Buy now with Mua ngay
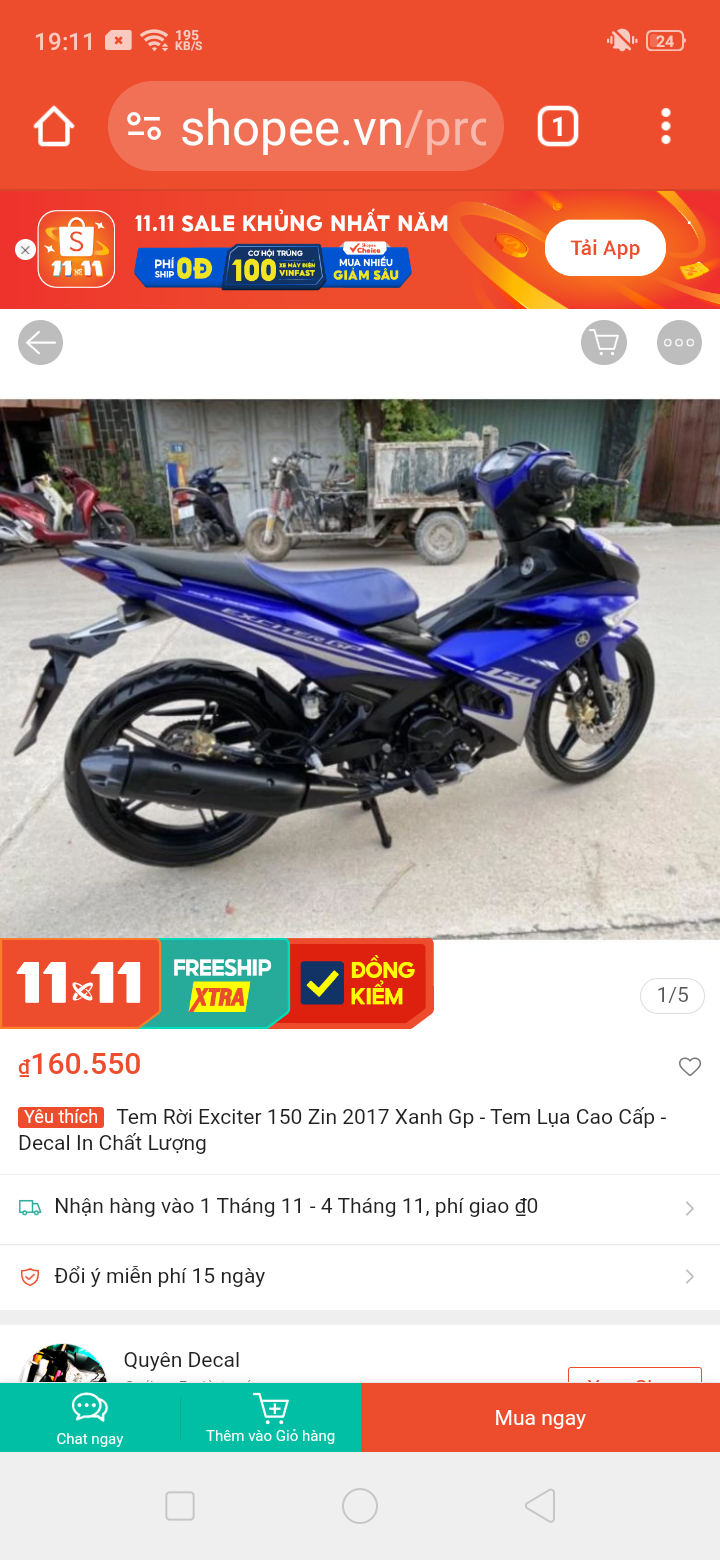The height and width of the screenshot is (1560, 720). coord(540,1418)
